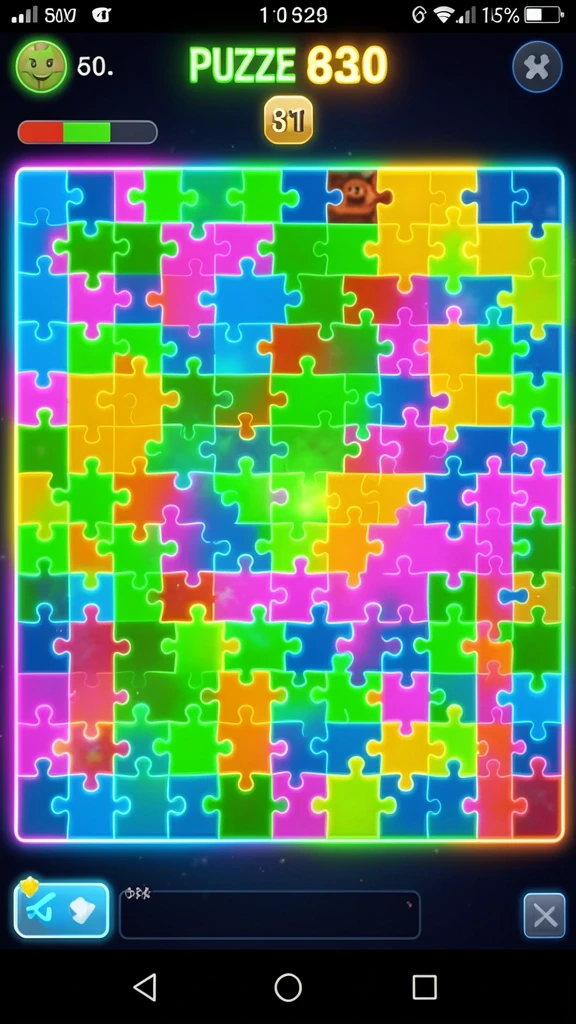Tap the empty piece tray bar
The width and height of the screenshot is (576, 1024).
coord(270,914)
